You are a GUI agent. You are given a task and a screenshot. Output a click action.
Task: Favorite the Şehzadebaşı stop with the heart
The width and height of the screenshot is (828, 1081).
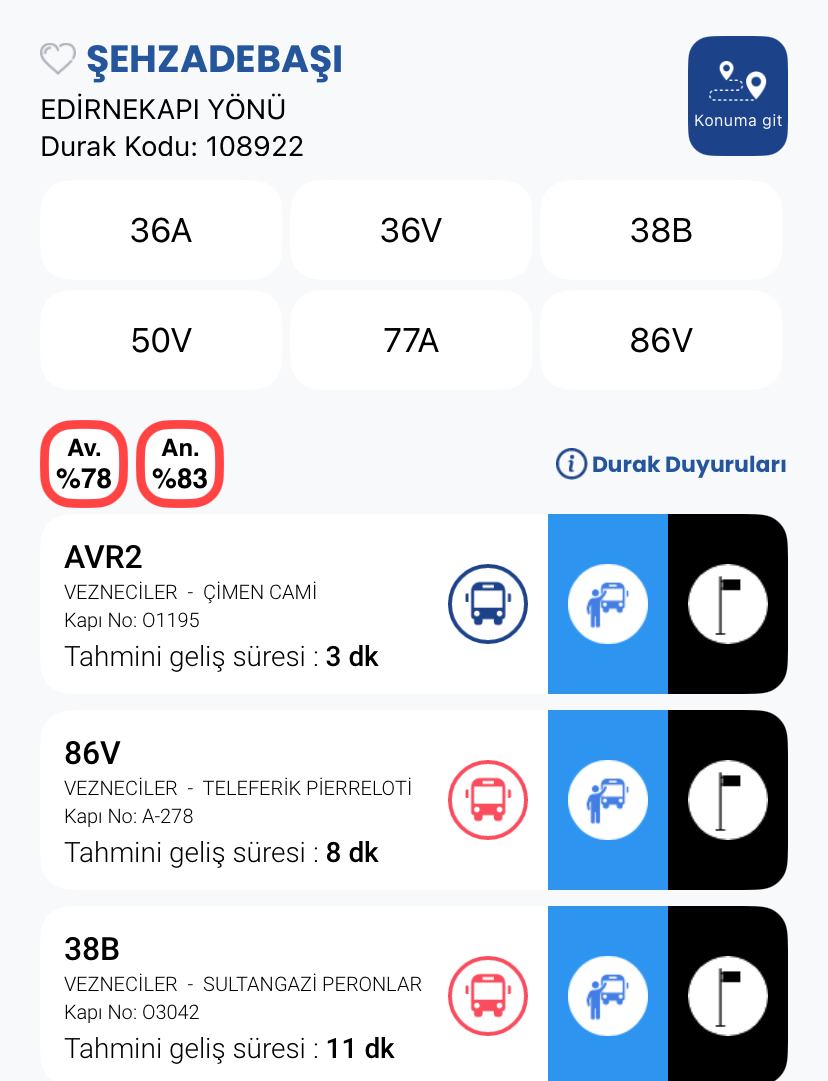(x=57, y=60)
